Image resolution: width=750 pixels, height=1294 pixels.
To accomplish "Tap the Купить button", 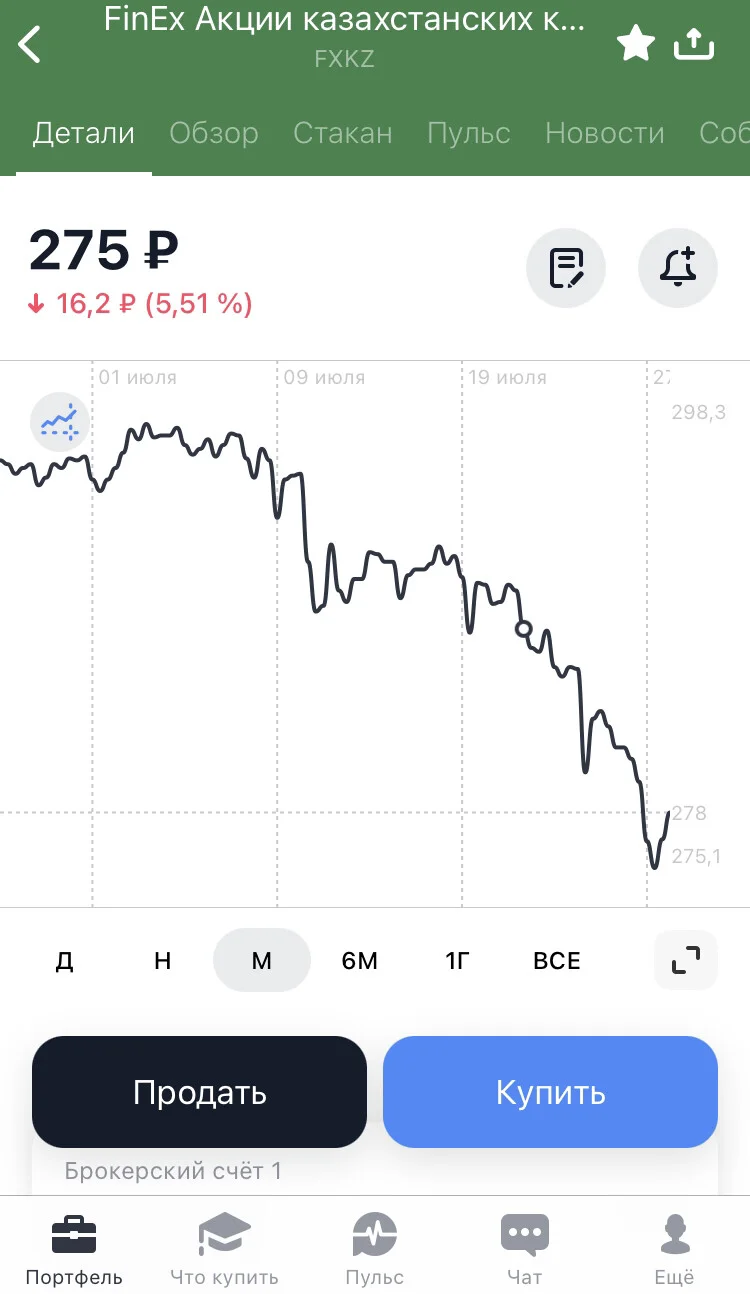I will point(551,1092).
